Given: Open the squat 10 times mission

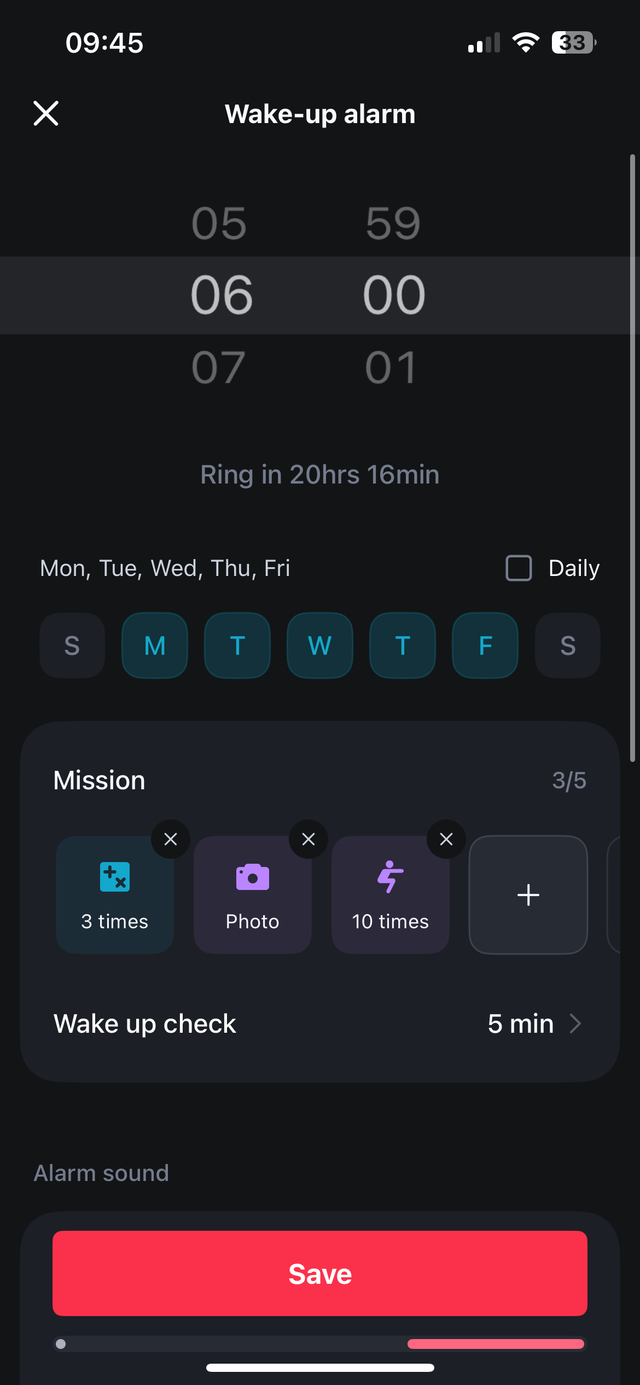Looking at the screenshot, I should 390,895.
